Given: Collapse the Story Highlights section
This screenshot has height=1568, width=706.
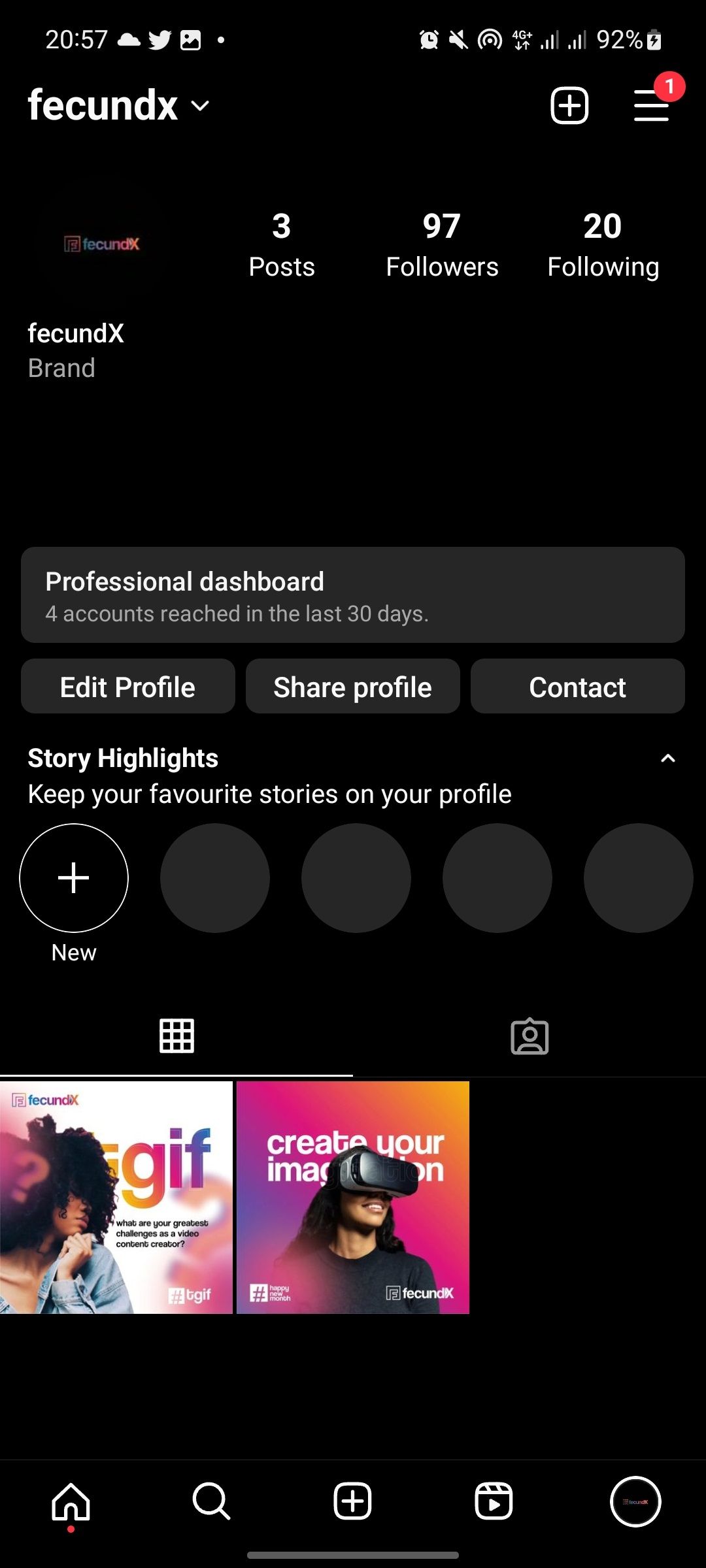Looking at the screenshot, I should coord(667,759).
